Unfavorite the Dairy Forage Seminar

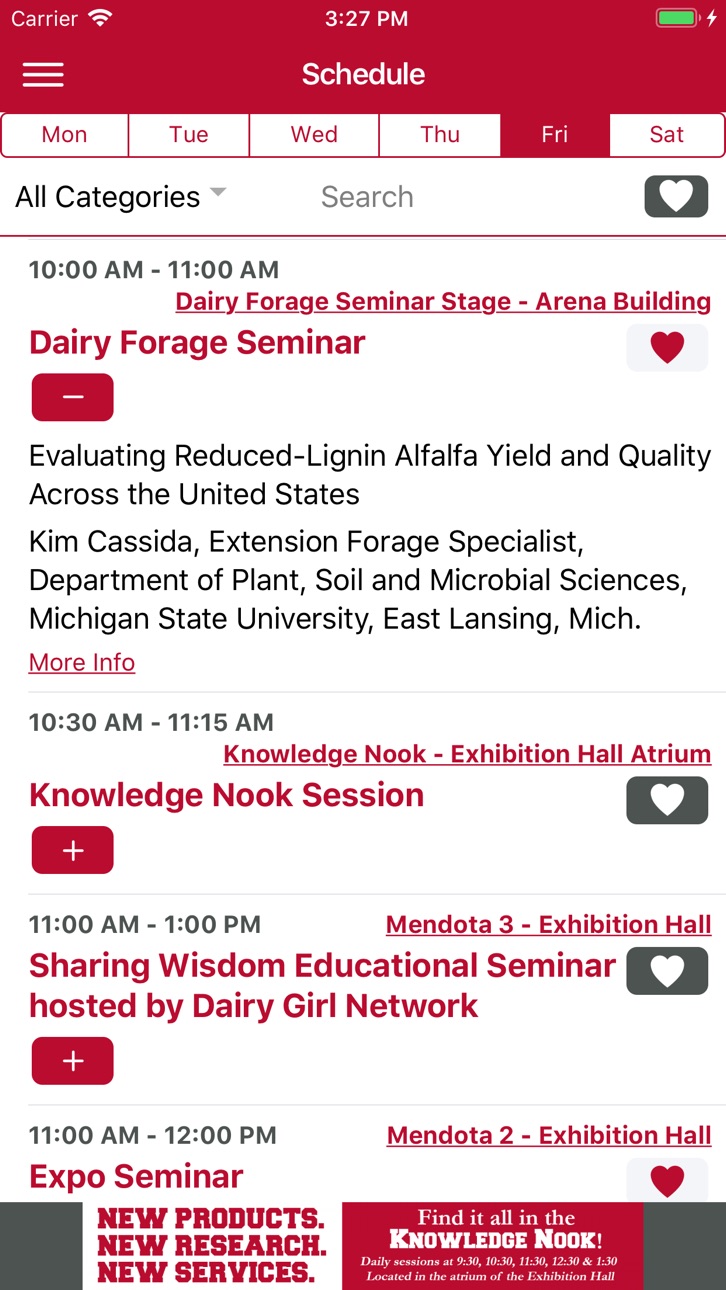[x=667, y=347]
